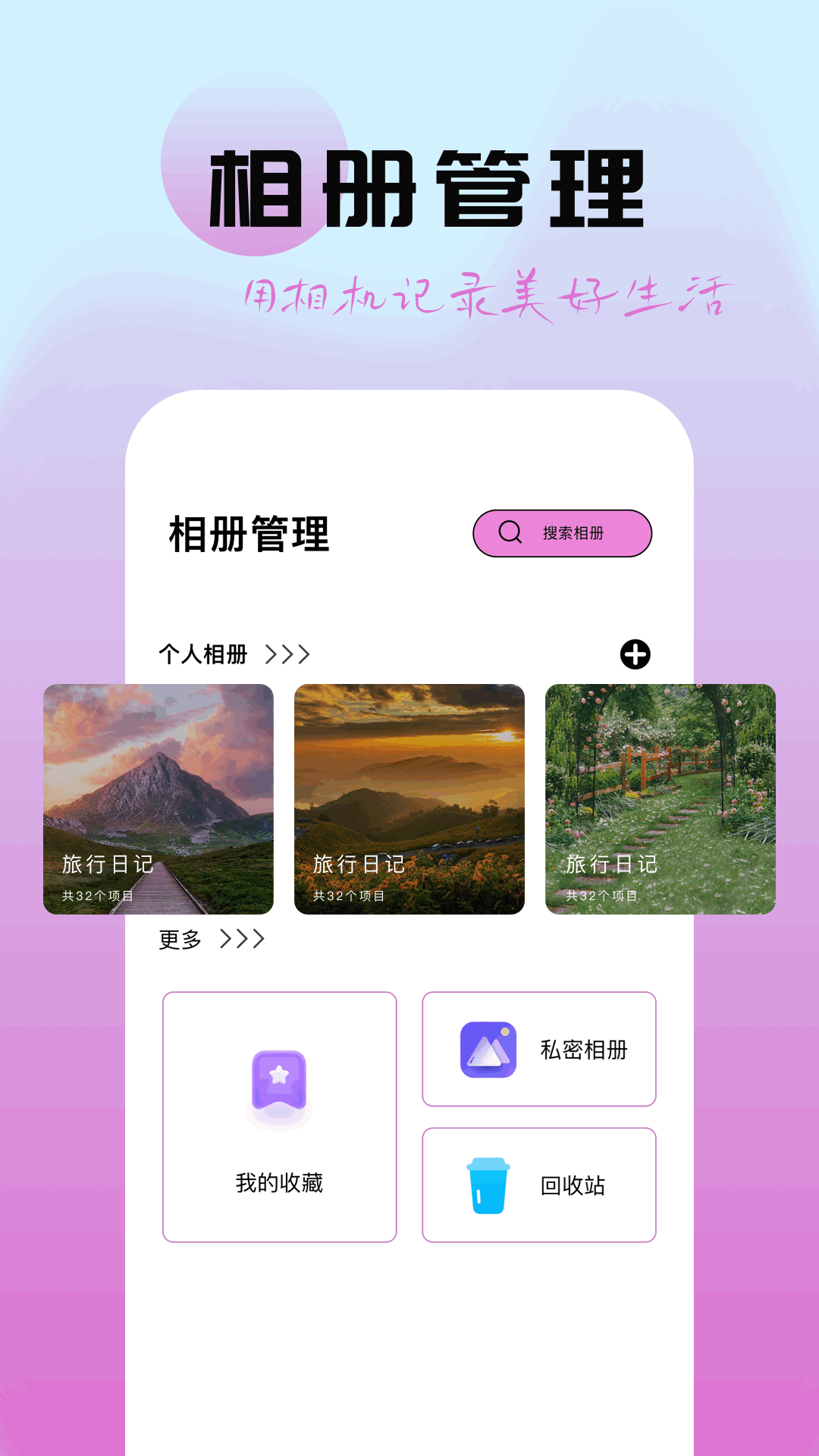
Task: Click the pink search input field
Action: point(563,533)
